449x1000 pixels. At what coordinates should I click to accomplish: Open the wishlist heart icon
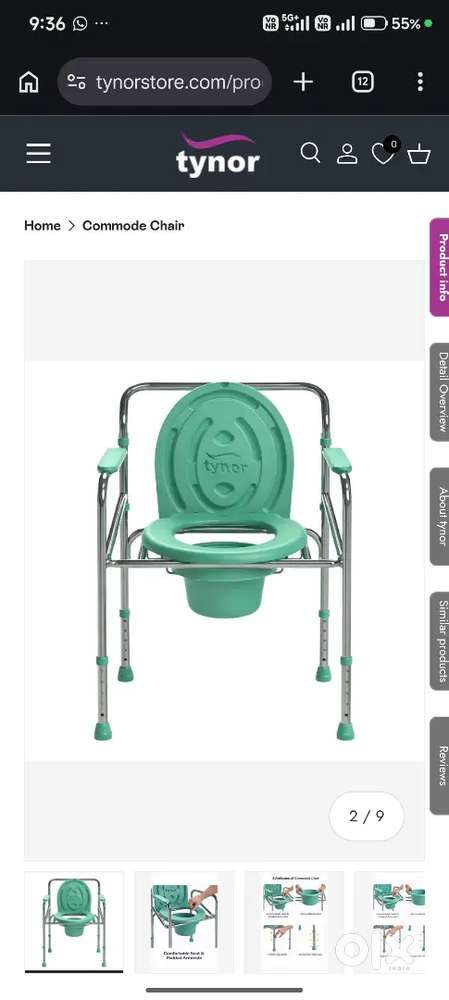(383, 154)
